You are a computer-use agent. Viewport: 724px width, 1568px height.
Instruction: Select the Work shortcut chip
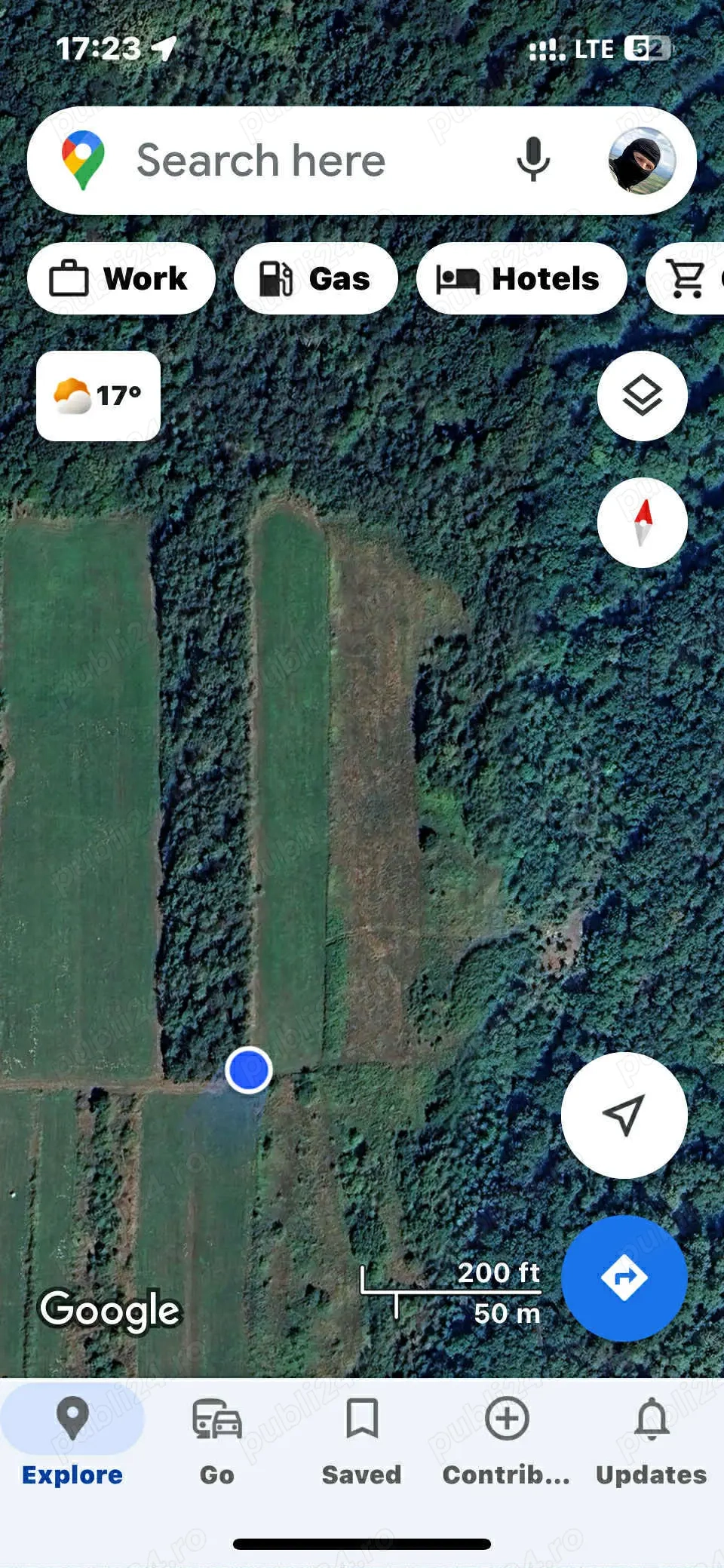pos(121,278)
